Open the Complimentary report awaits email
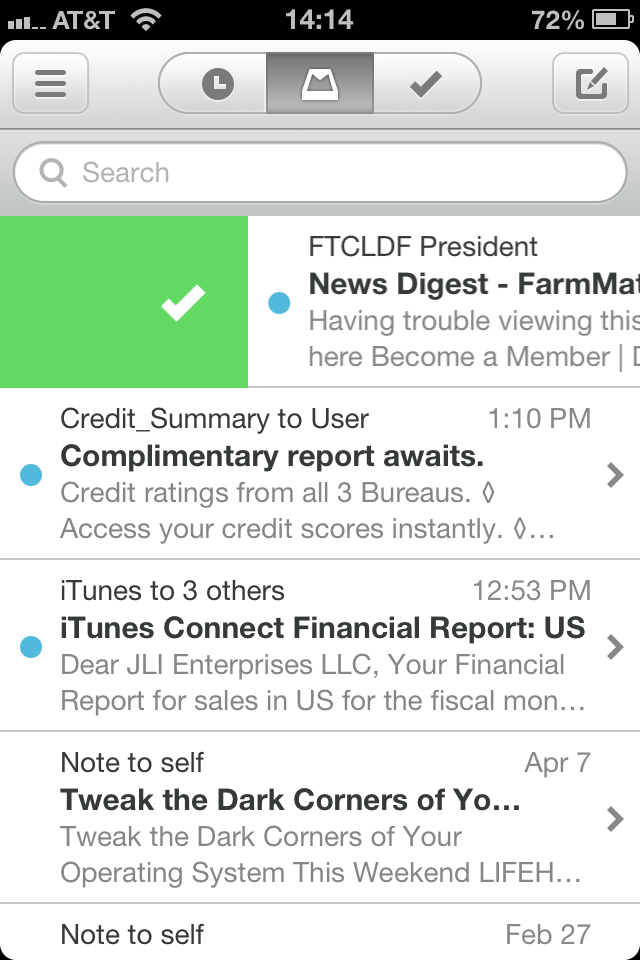This screenshot has height=960, width=640. [320, 474]
